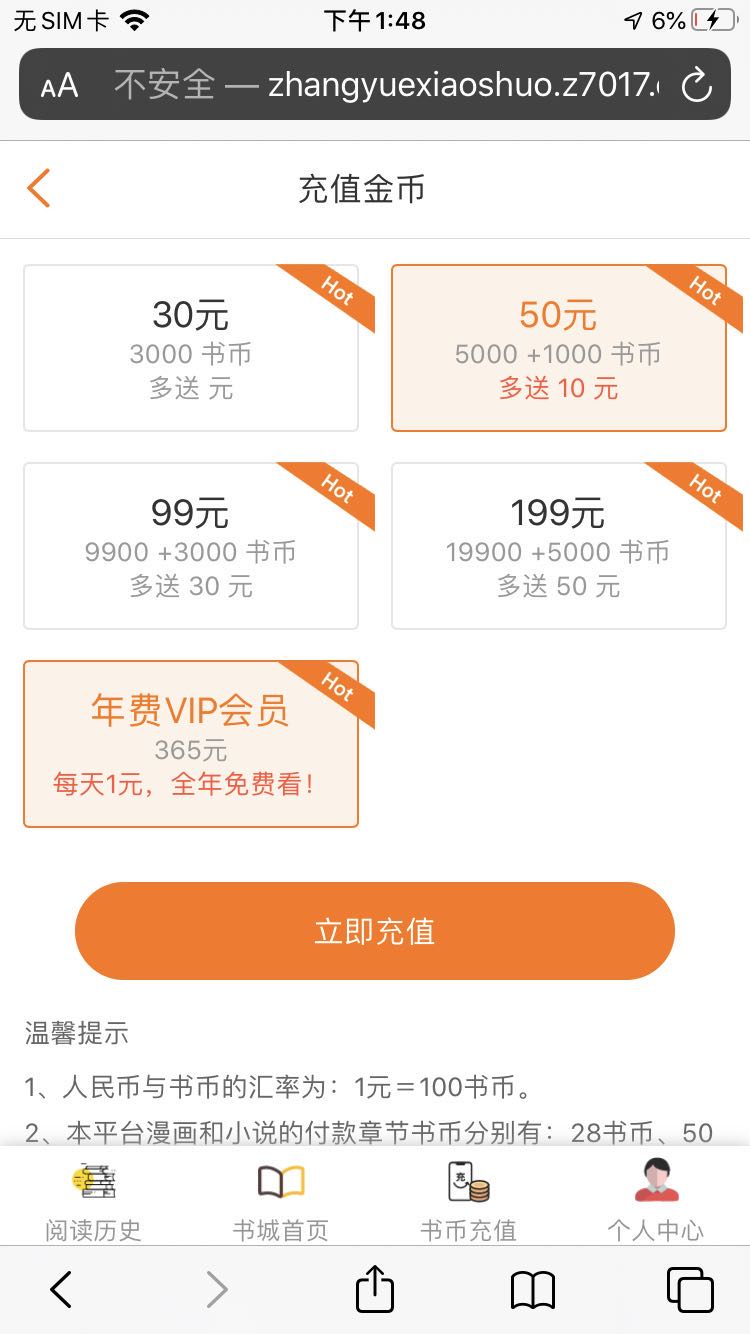Reload the page in Safari

696,85
